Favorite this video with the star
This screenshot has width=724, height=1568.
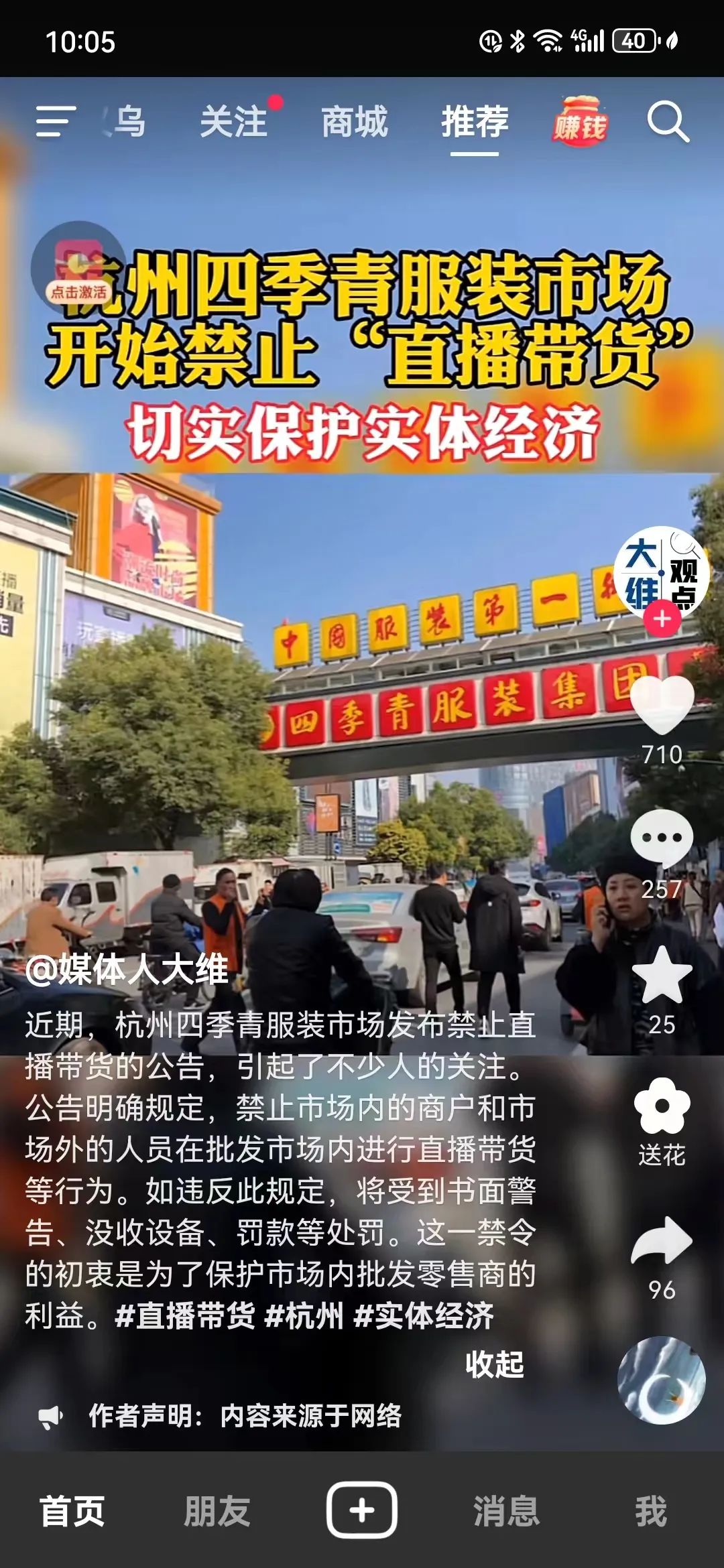click(662, 976)
